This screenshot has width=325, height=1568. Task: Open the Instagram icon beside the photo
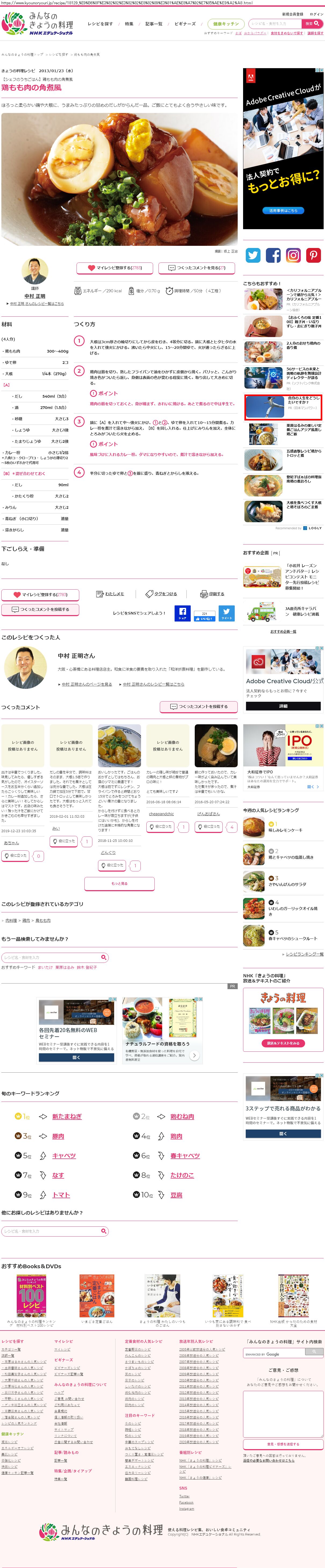coord(293,255)
